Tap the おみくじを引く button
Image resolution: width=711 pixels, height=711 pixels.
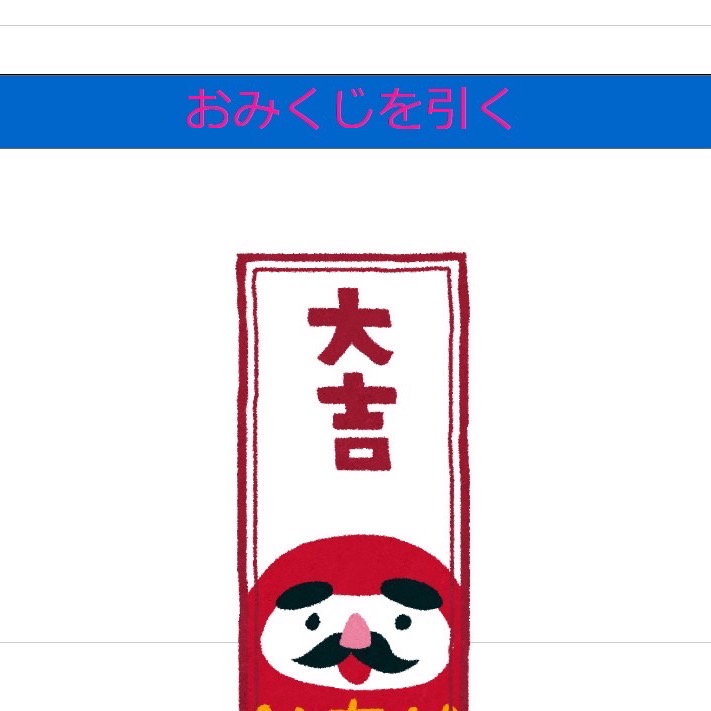click(x=352, y=111)
